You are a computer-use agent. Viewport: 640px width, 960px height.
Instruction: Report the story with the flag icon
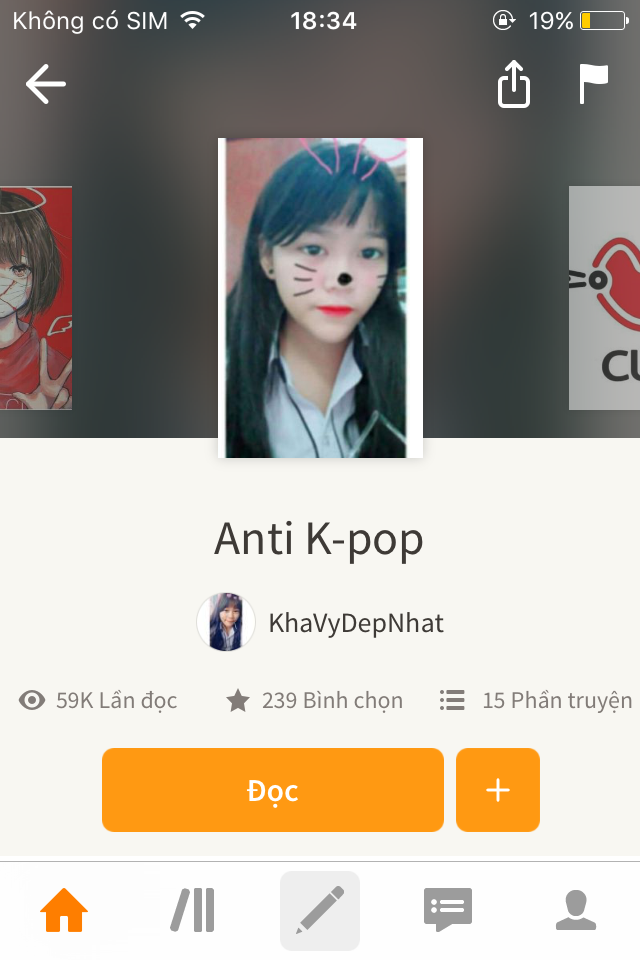click(x=593, y=85)
